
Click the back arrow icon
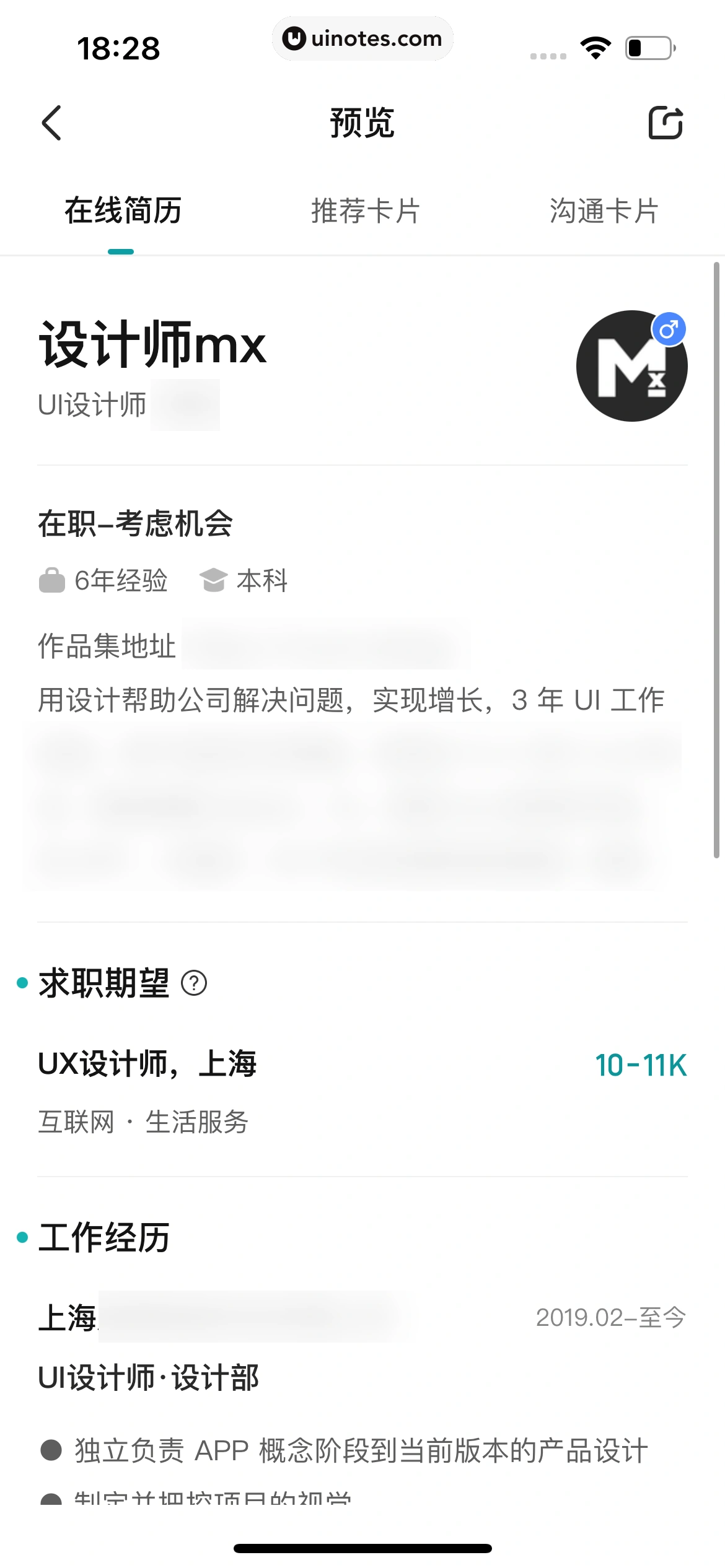click(52, 123)
